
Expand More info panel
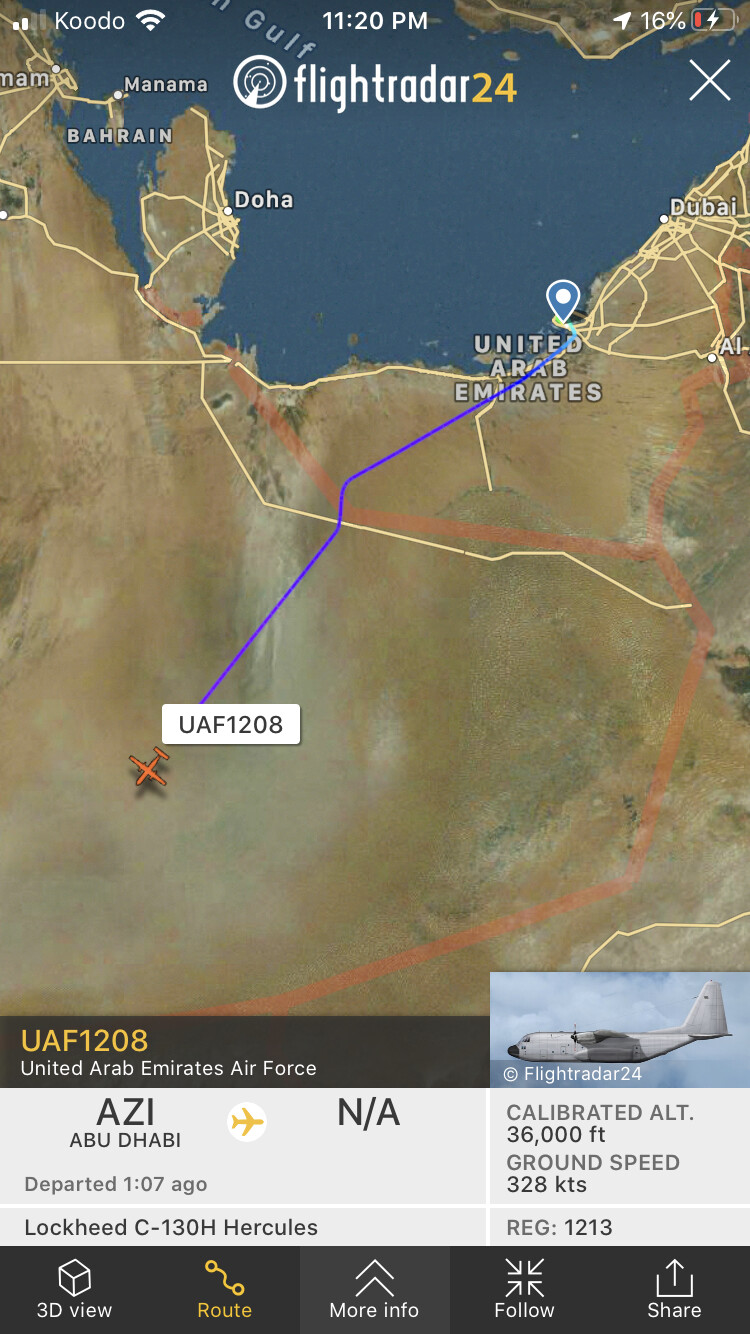pos(374,1290)
